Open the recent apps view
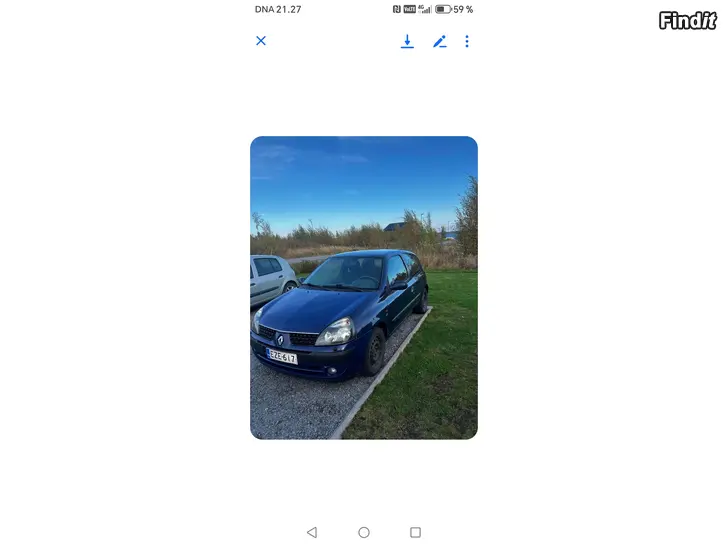This screenshot has height=546, width=728. click(416, 532)
